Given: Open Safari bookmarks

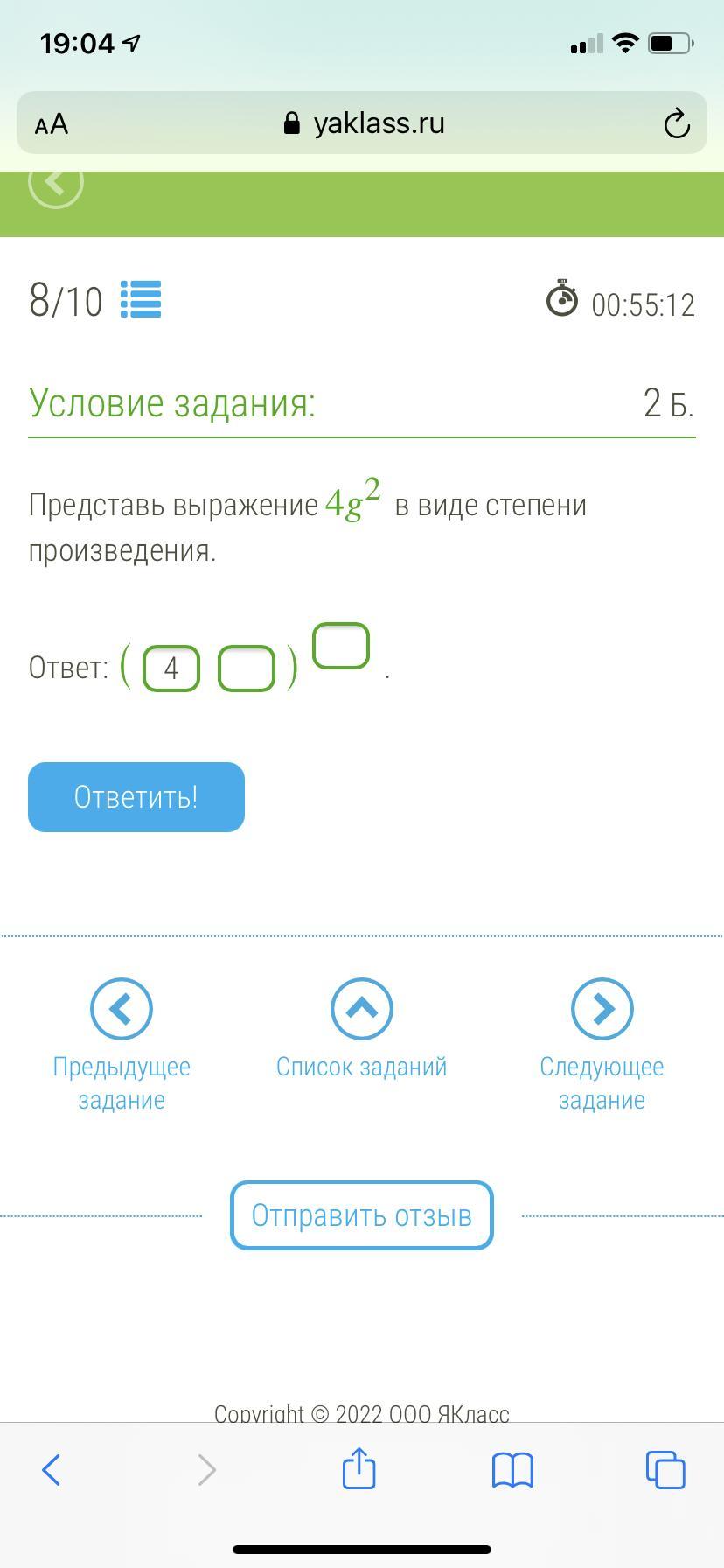Looking at the screenshot, I should [512, 1470].
